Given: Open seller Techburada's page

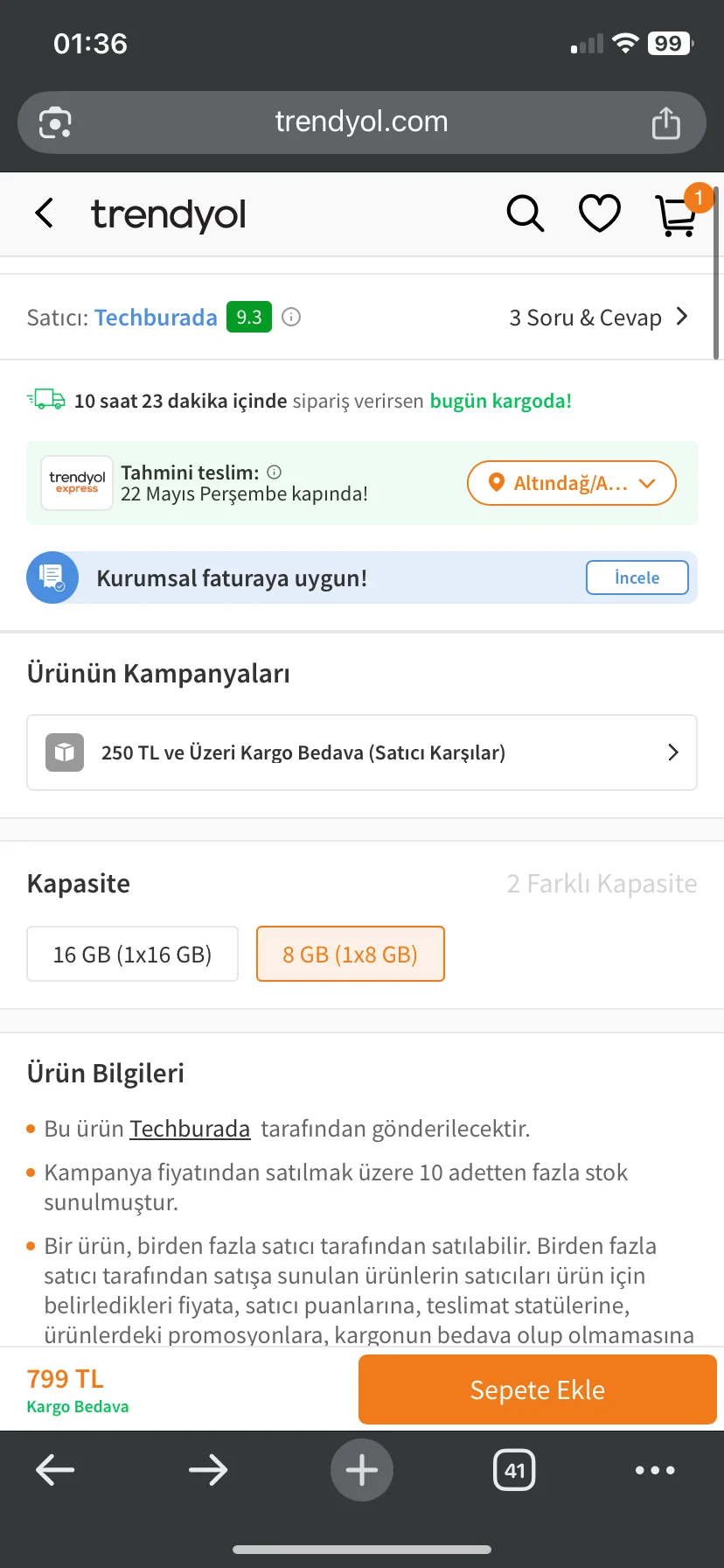Looking at the screenshot, I should [156, 317].
